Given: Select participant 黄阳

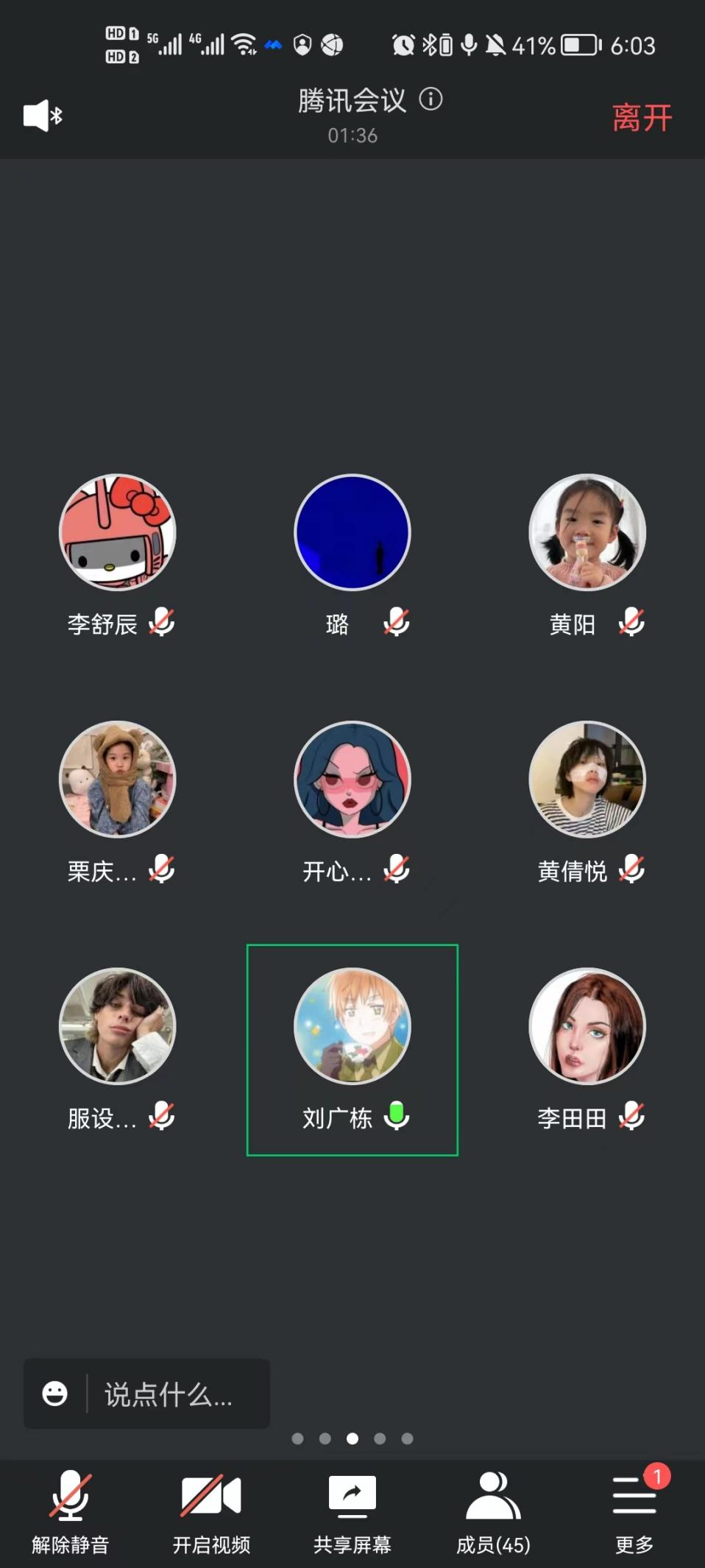Looking at the screenshot, I should [587, 532].
